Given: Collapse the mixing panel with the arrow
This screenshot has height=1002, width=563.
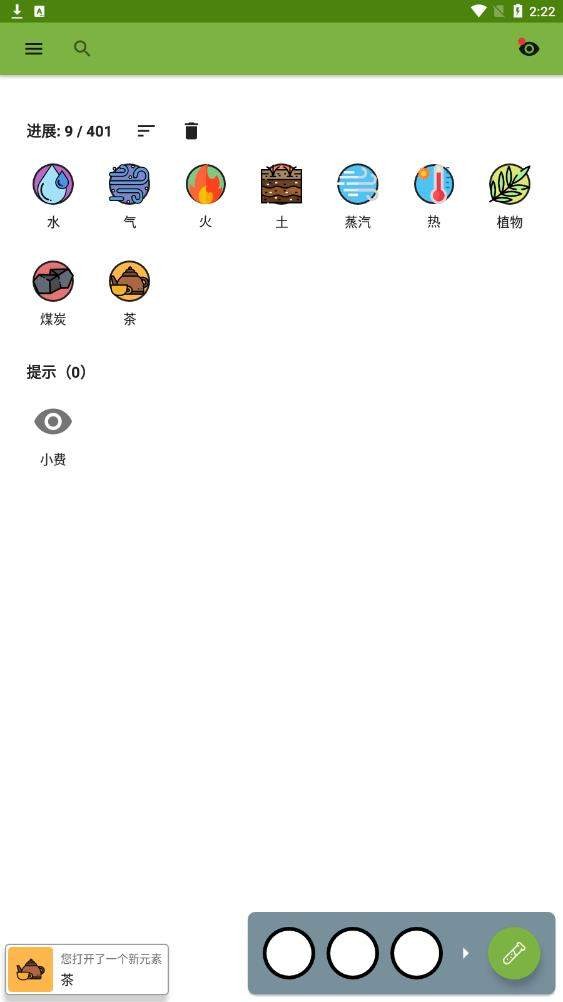Looking at the screenshot, I should 466,953.
